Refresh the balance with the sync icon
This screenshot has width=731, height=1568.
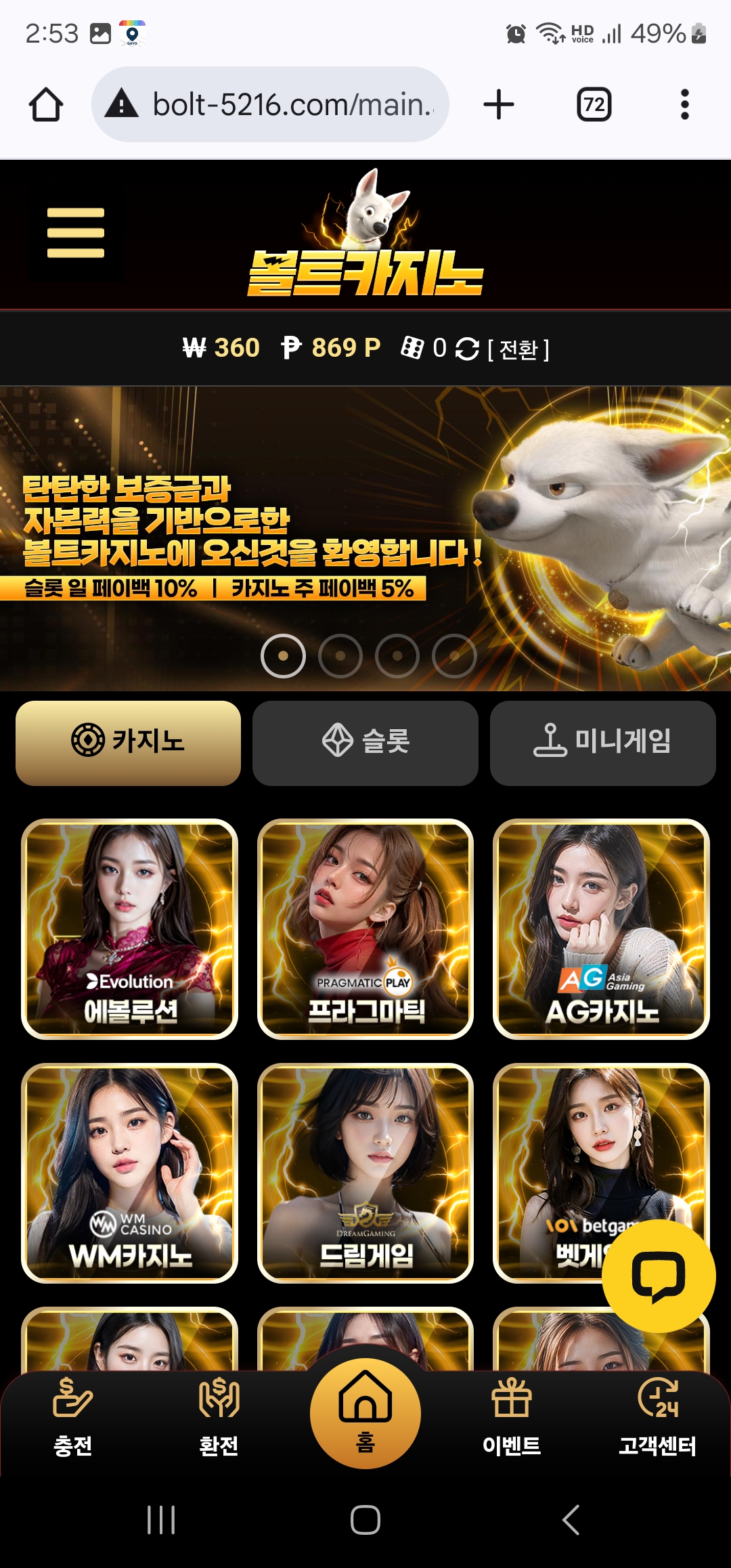pos(467,349)
